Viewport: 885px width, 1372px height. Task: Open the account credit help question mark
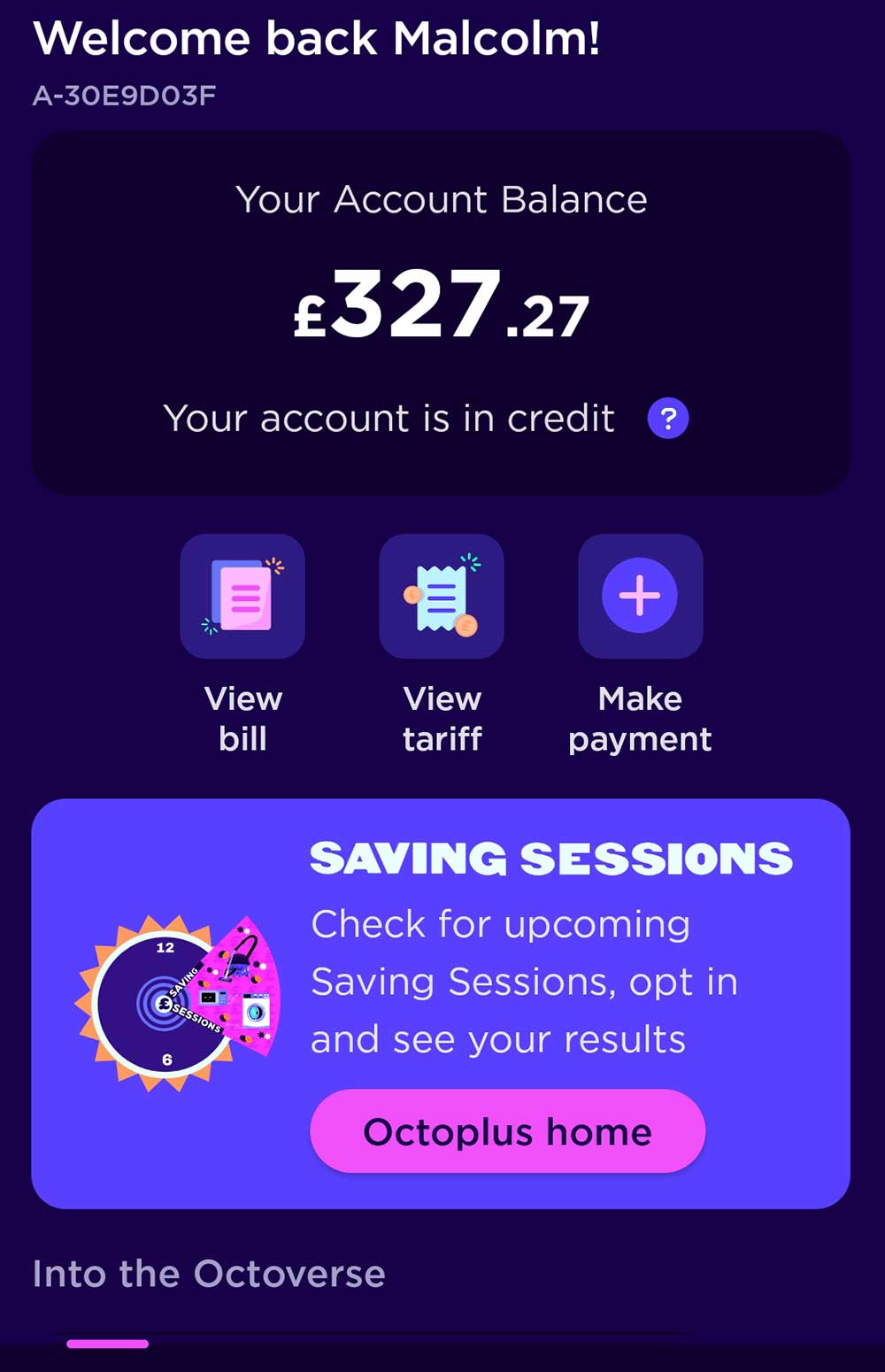(668, 419)
